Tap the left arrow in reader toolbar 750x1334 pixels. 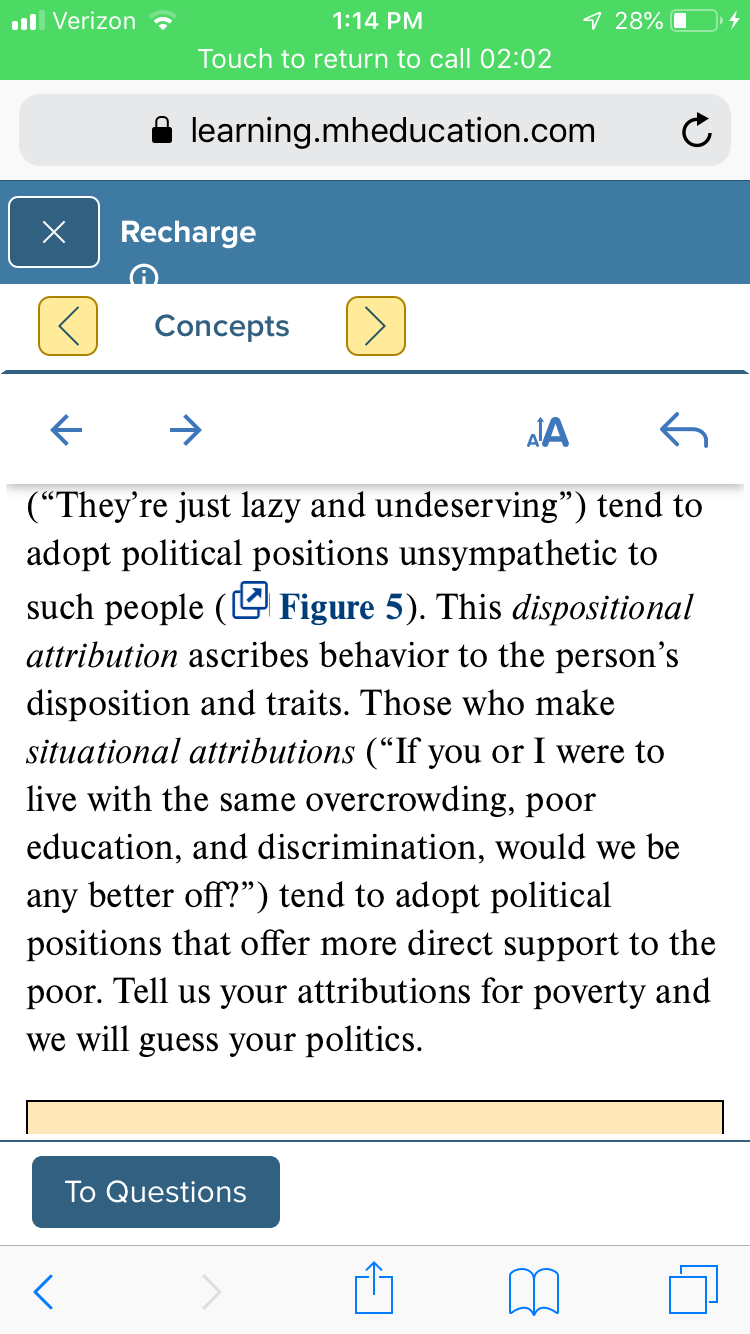click(x=66, y=430)
